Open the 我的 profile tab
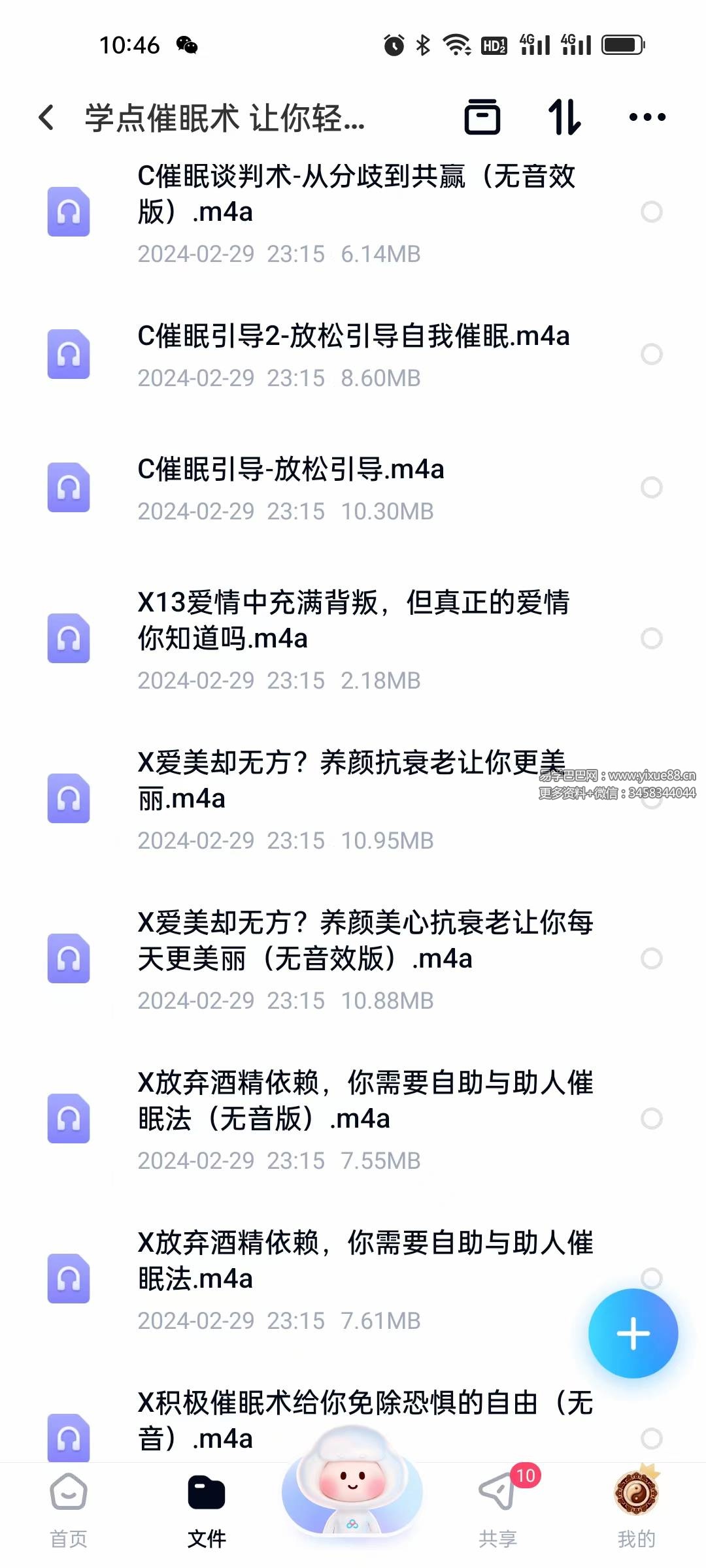Screen dimensions: 706x1568 point(637,1510)
